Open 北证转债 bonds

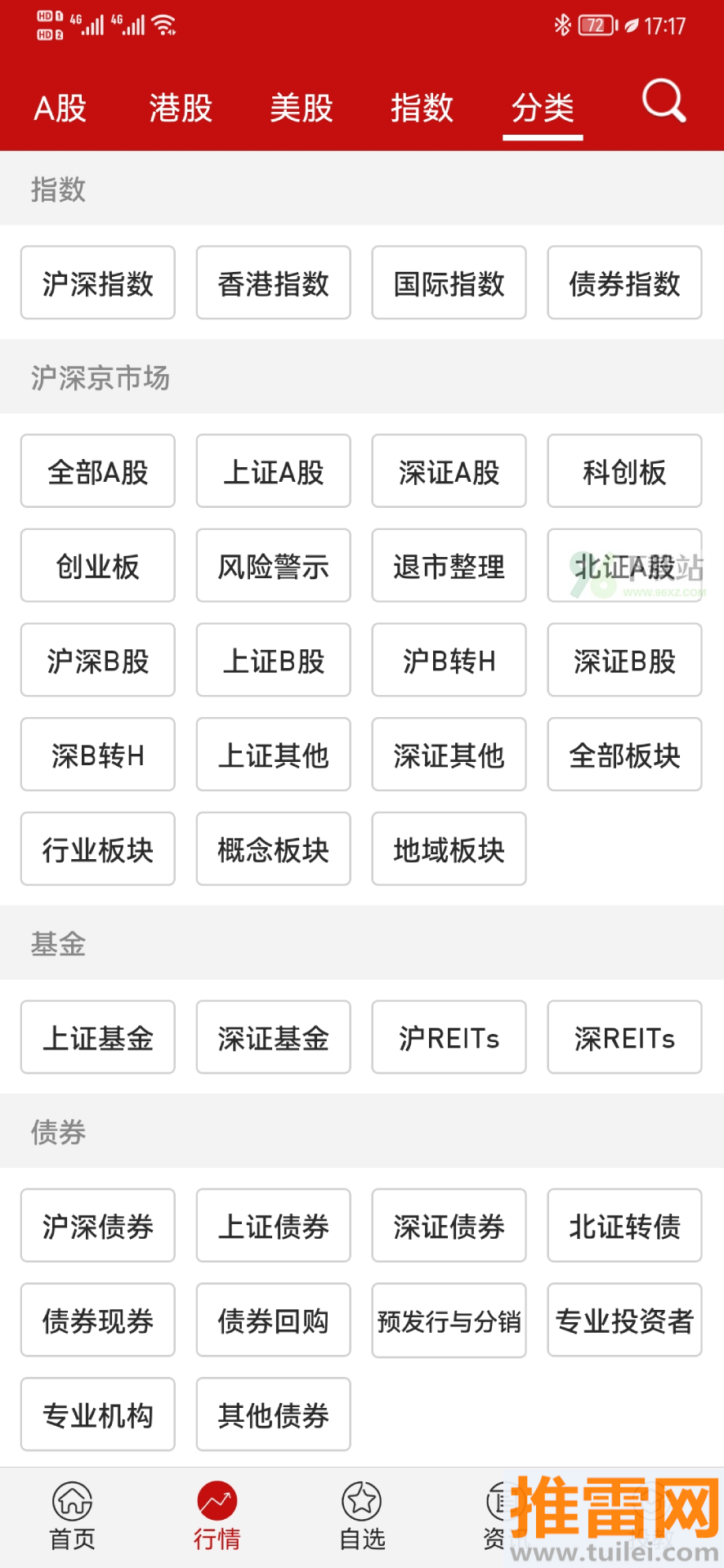point(625,1226)
